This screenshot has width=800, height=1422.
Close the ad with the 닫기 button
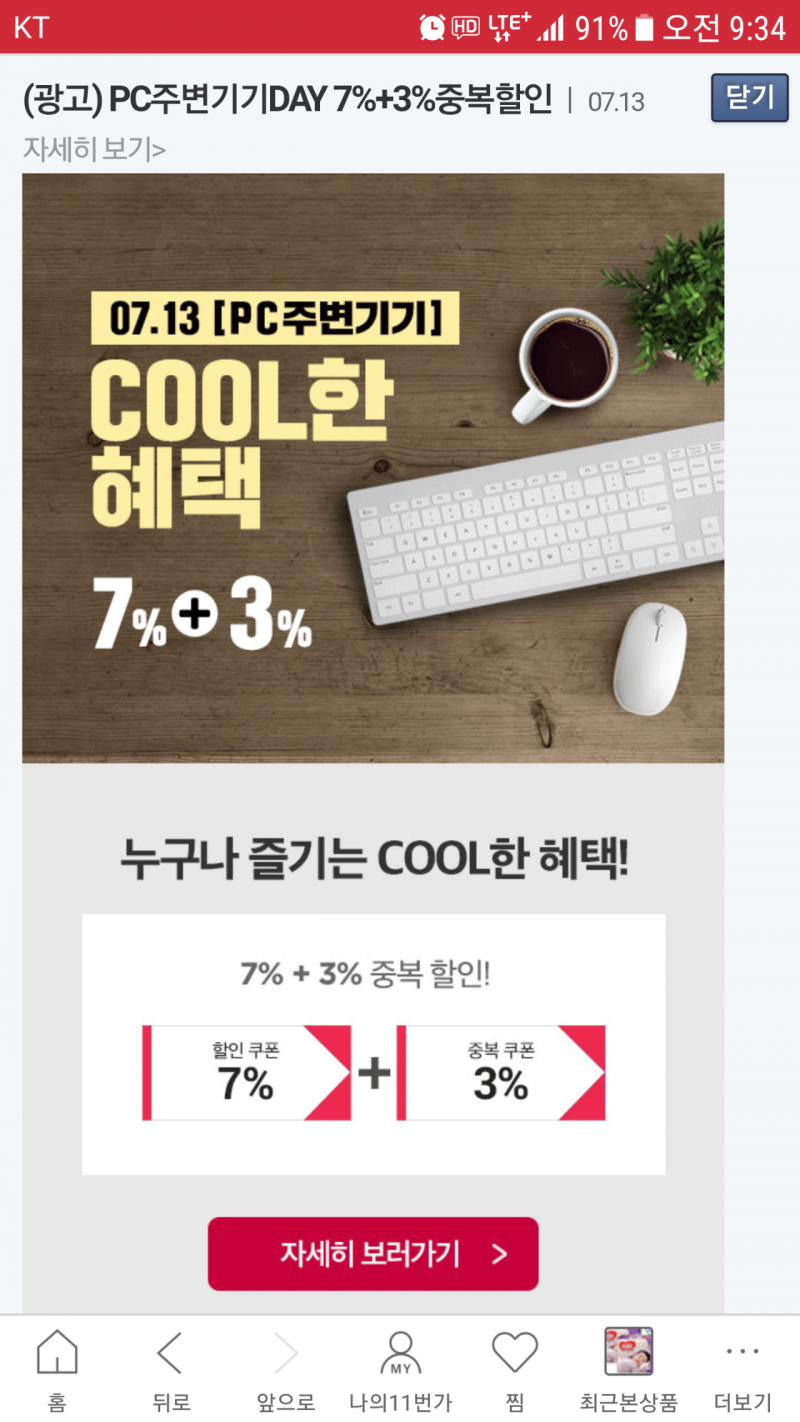[x=749, y=98]
